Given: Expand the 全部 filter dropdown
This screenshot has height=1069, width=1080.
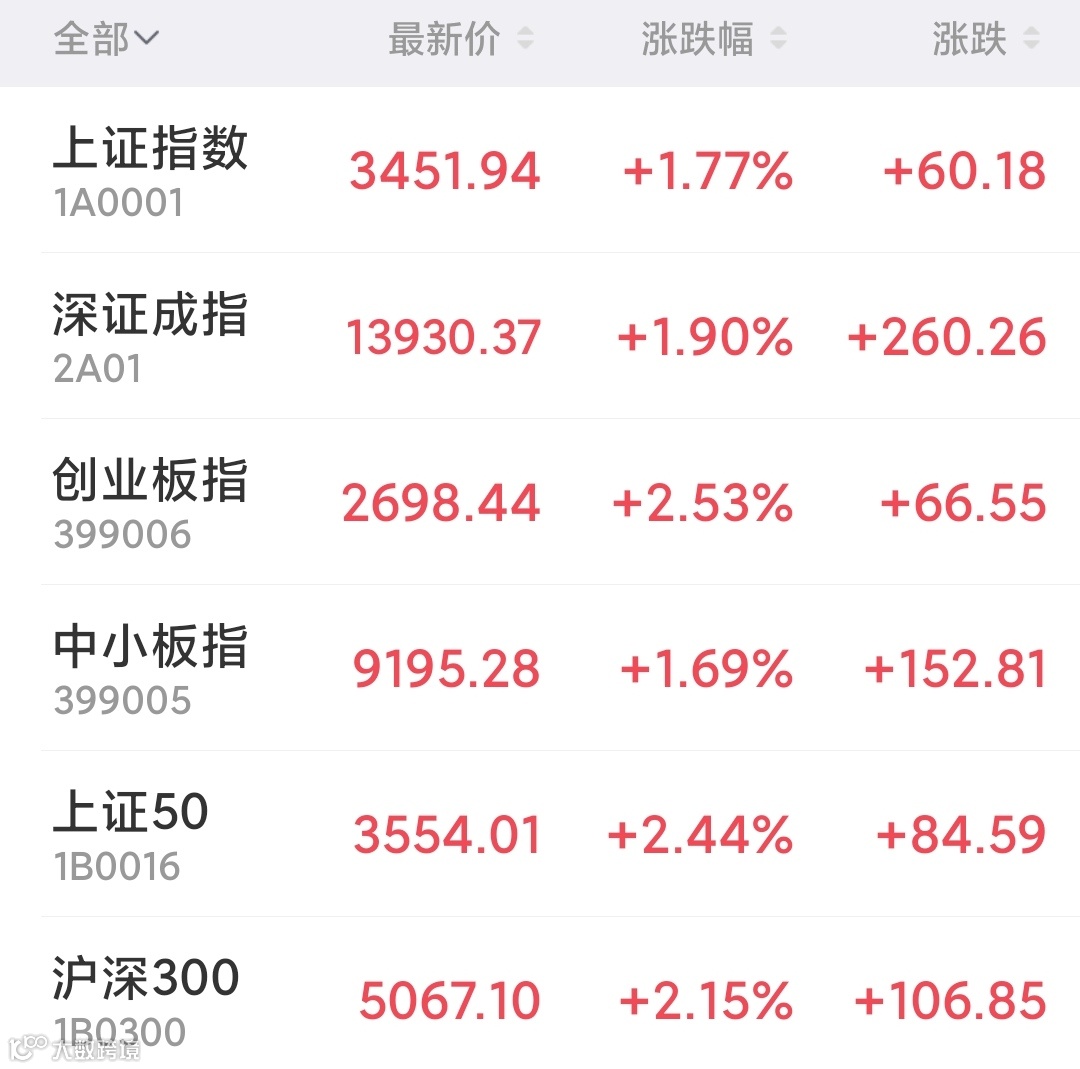Looking at the screenshot, I should click(x=105, y=40).
